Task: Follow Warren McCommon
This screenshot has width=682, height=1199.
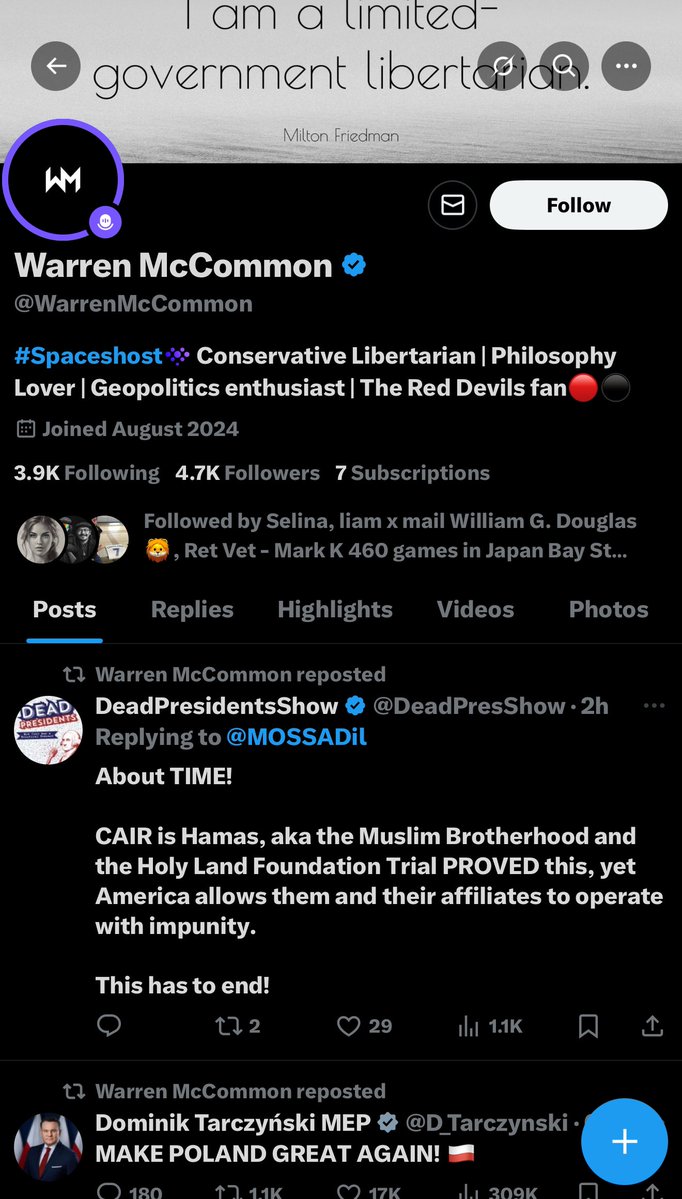Action: point(578,205)
